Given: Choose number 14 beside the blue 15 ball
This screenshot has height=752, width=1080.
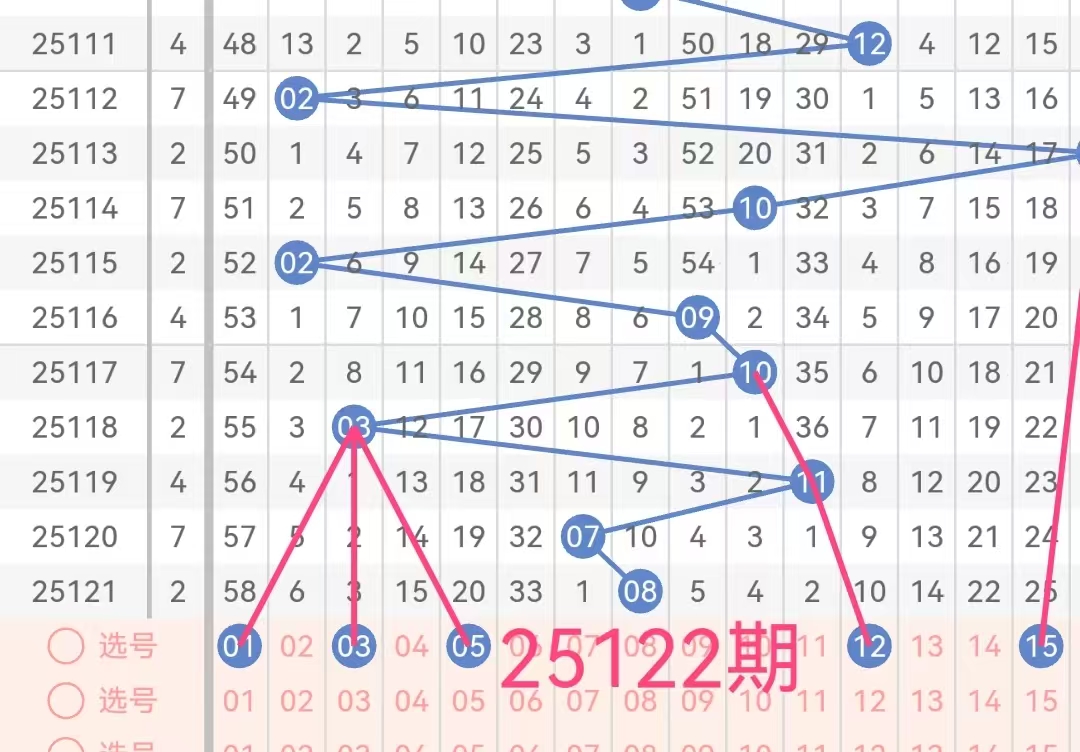Looking at the screenshot, I should click(x=984, y=647).
